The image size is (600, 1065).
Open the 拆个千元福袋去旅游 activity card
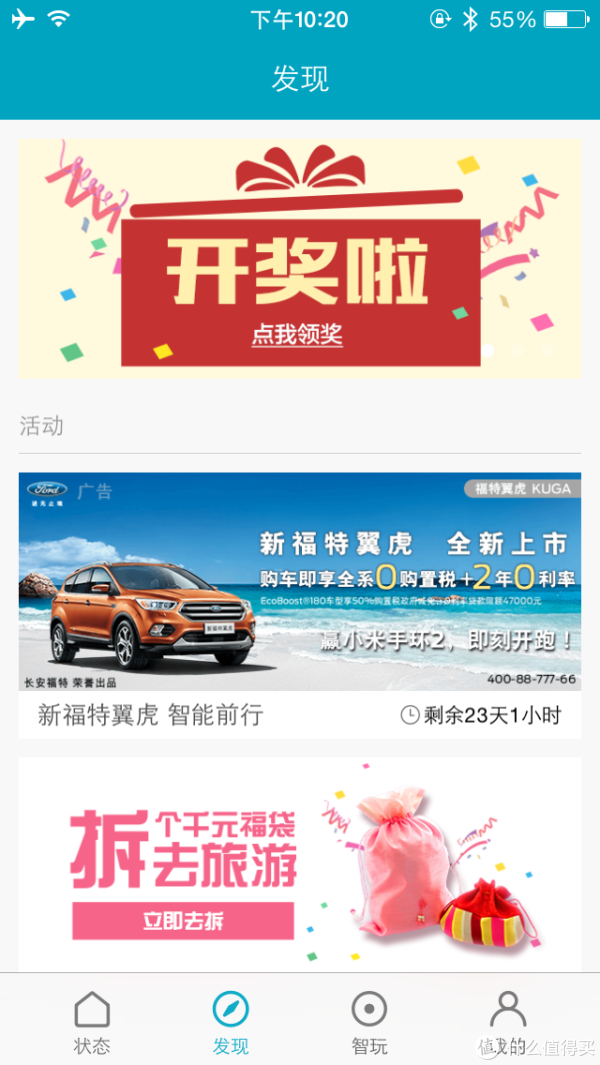click(x=300, y=865)
